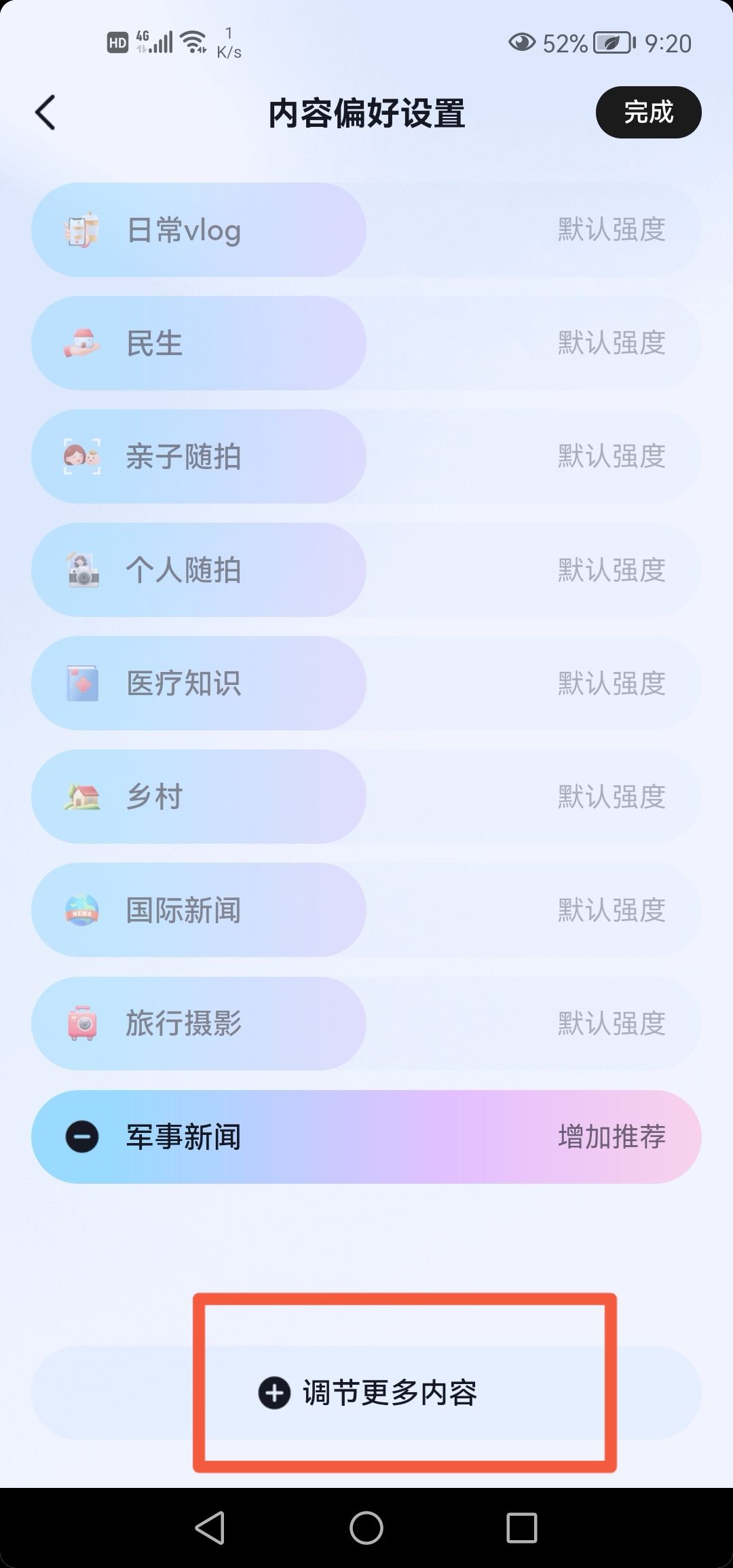Open 内容偏好设置 title area
Viewport: 733px width, 1568px height.
(366, 112)
